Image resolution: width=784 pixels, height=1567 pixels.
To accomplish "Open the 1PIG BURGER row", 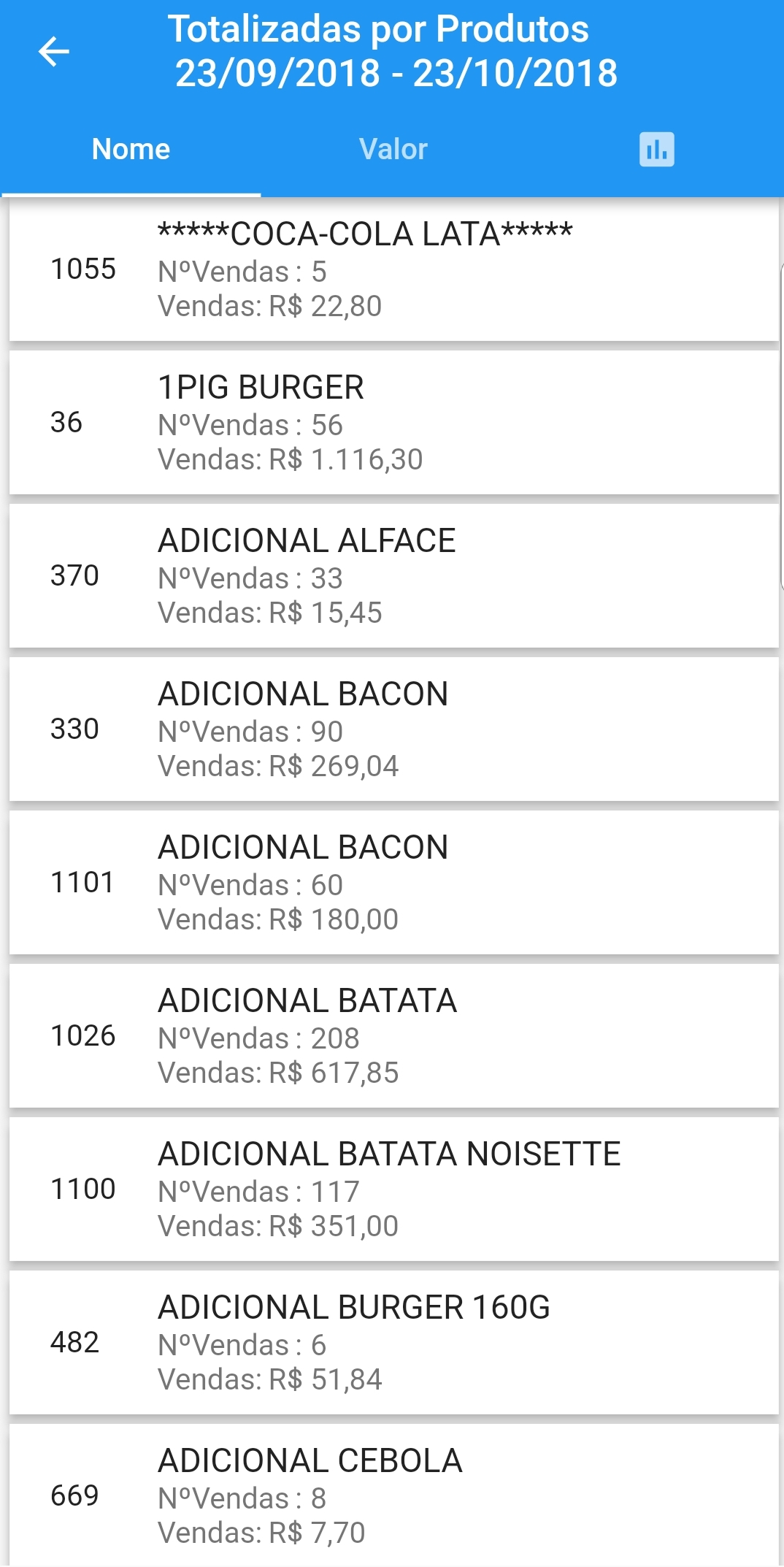I will pos(393,423).
